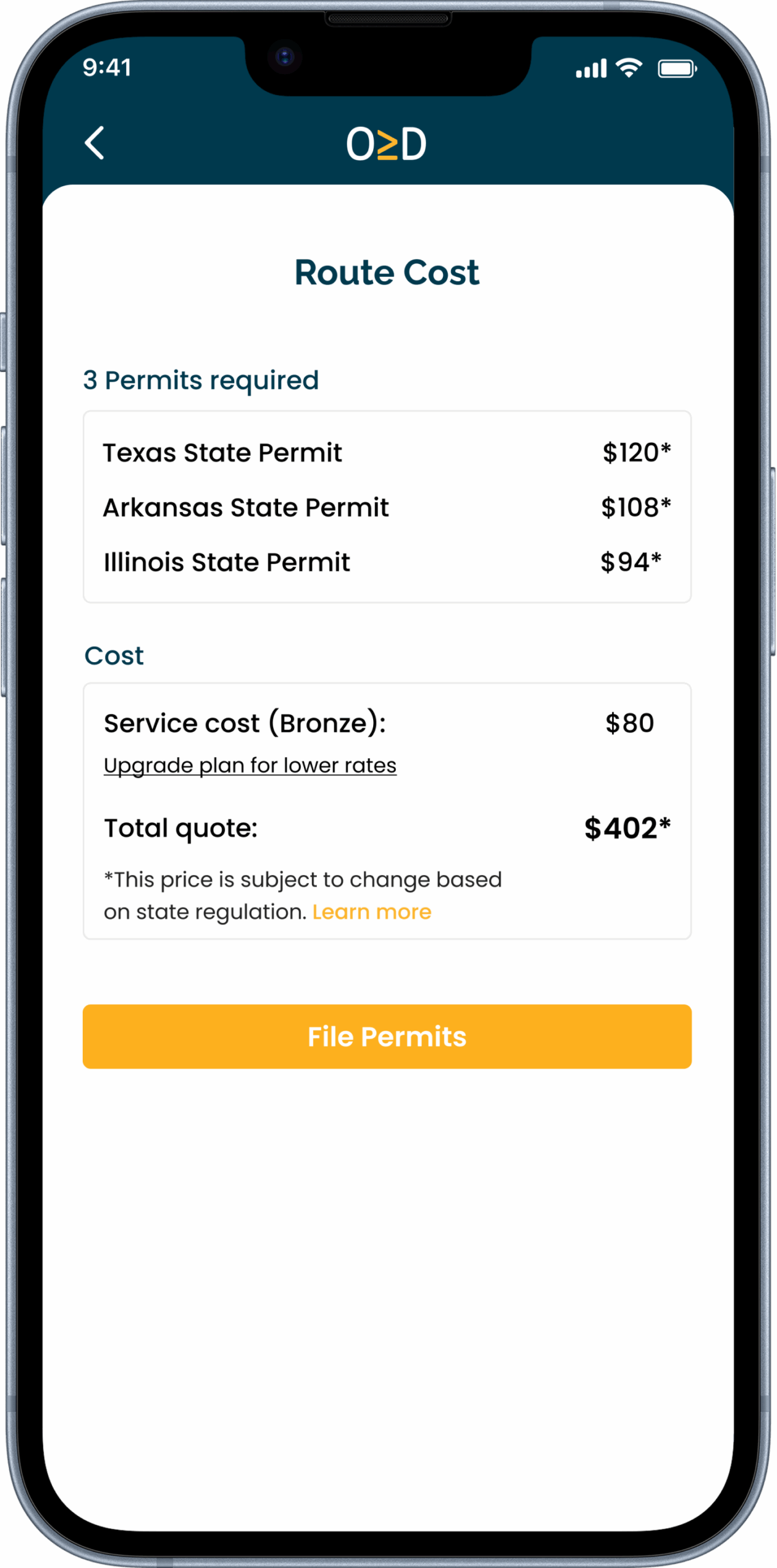Open the Route Cost title area
777x1568 pixels.
pyautogui.click(x=387, y=272)
